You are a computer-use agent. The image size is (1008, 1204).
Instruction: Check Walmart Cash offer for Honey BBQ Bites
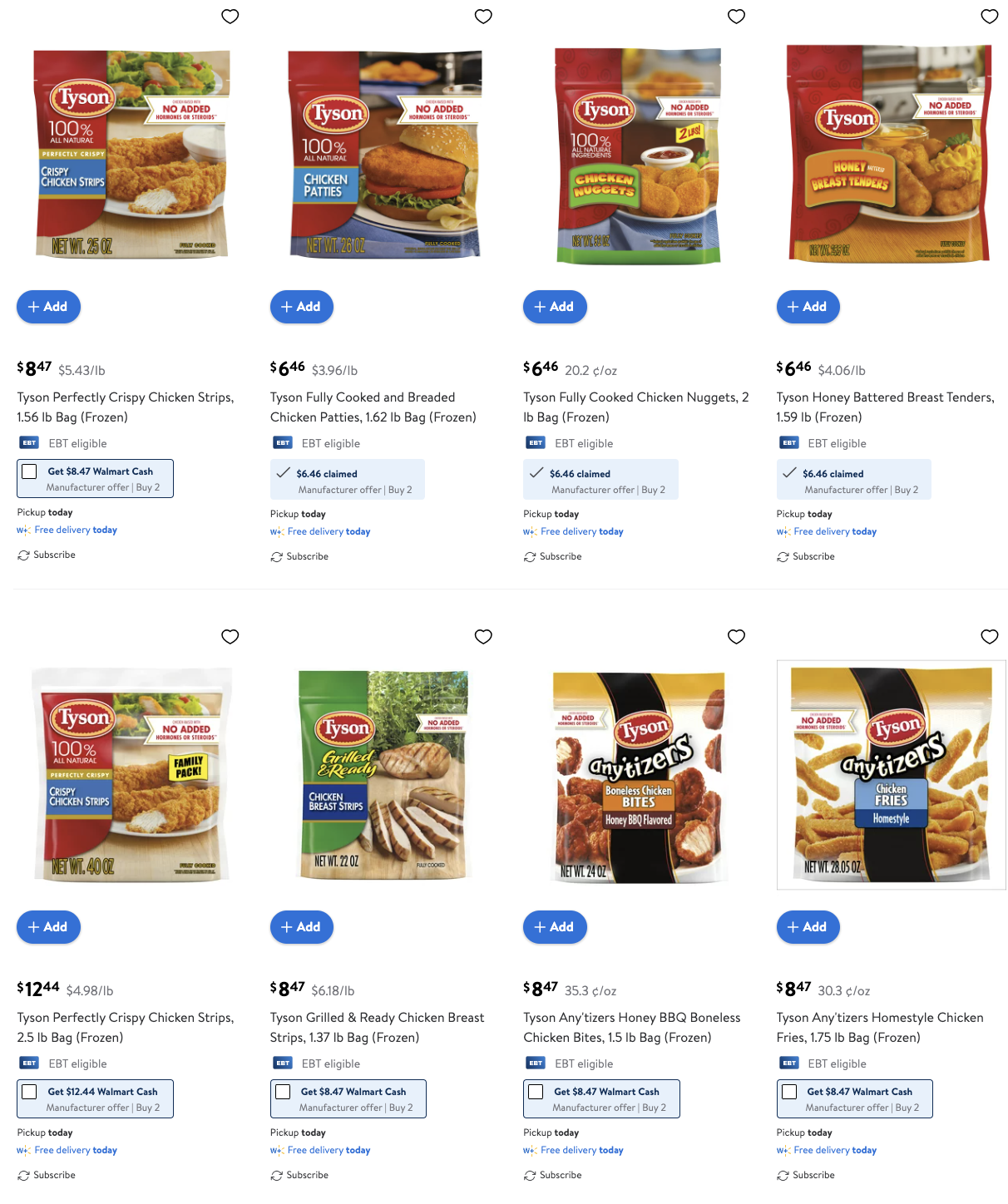pyautogui.click(x=536, y=1092)
